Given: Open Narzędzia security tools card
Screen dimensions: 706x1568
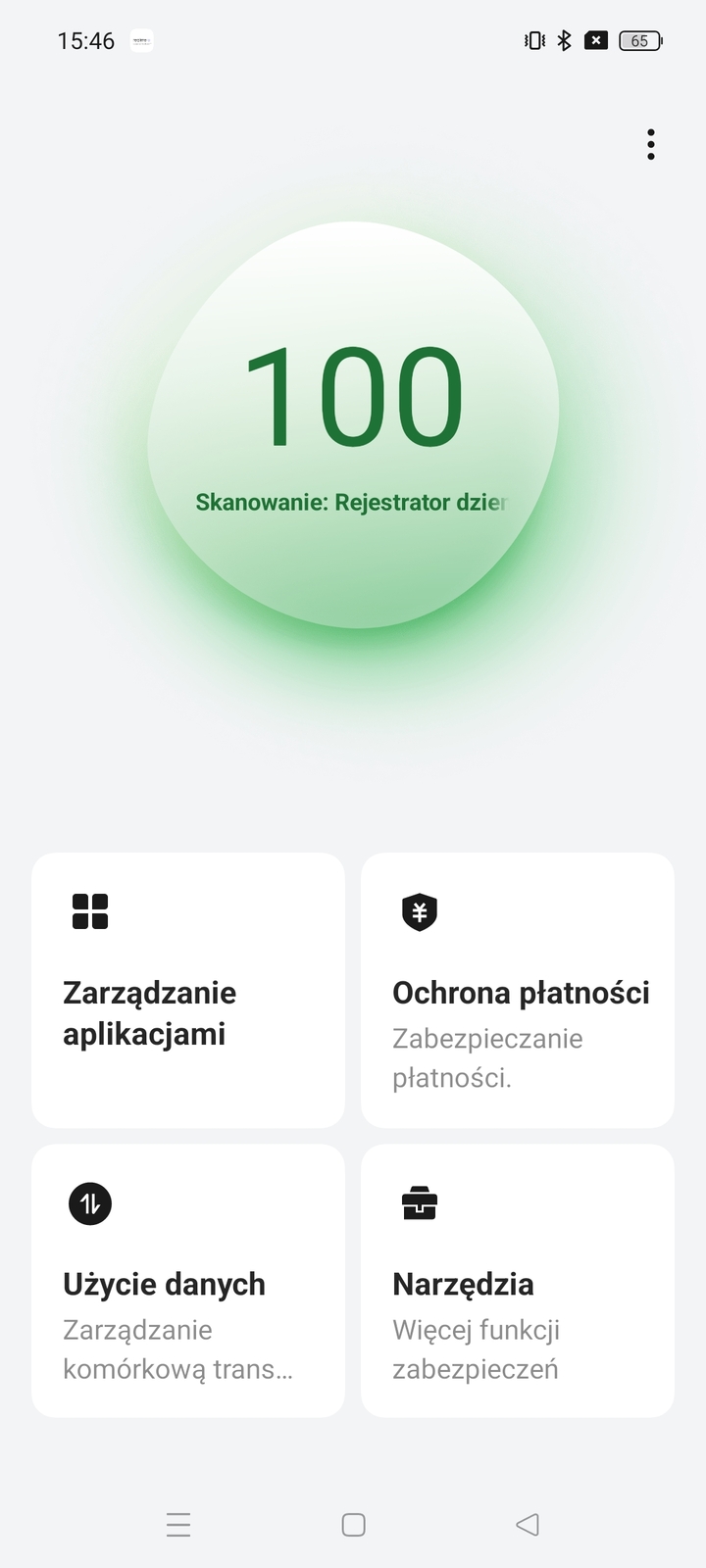Looking at the screenshot, I should (x=518, y=1280).
